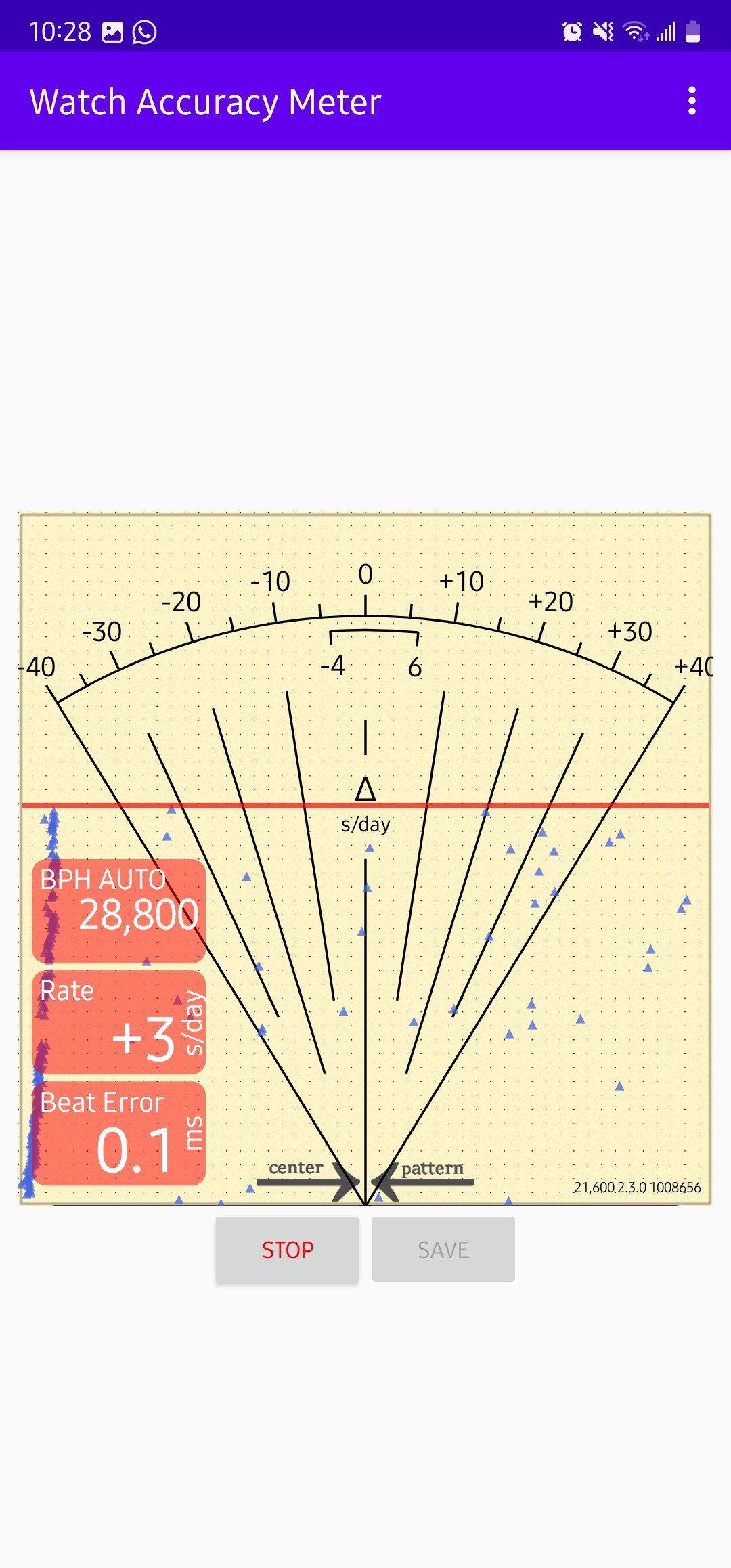Tap the SAVE button
731x1568 pixels.
coord(443,1249)
